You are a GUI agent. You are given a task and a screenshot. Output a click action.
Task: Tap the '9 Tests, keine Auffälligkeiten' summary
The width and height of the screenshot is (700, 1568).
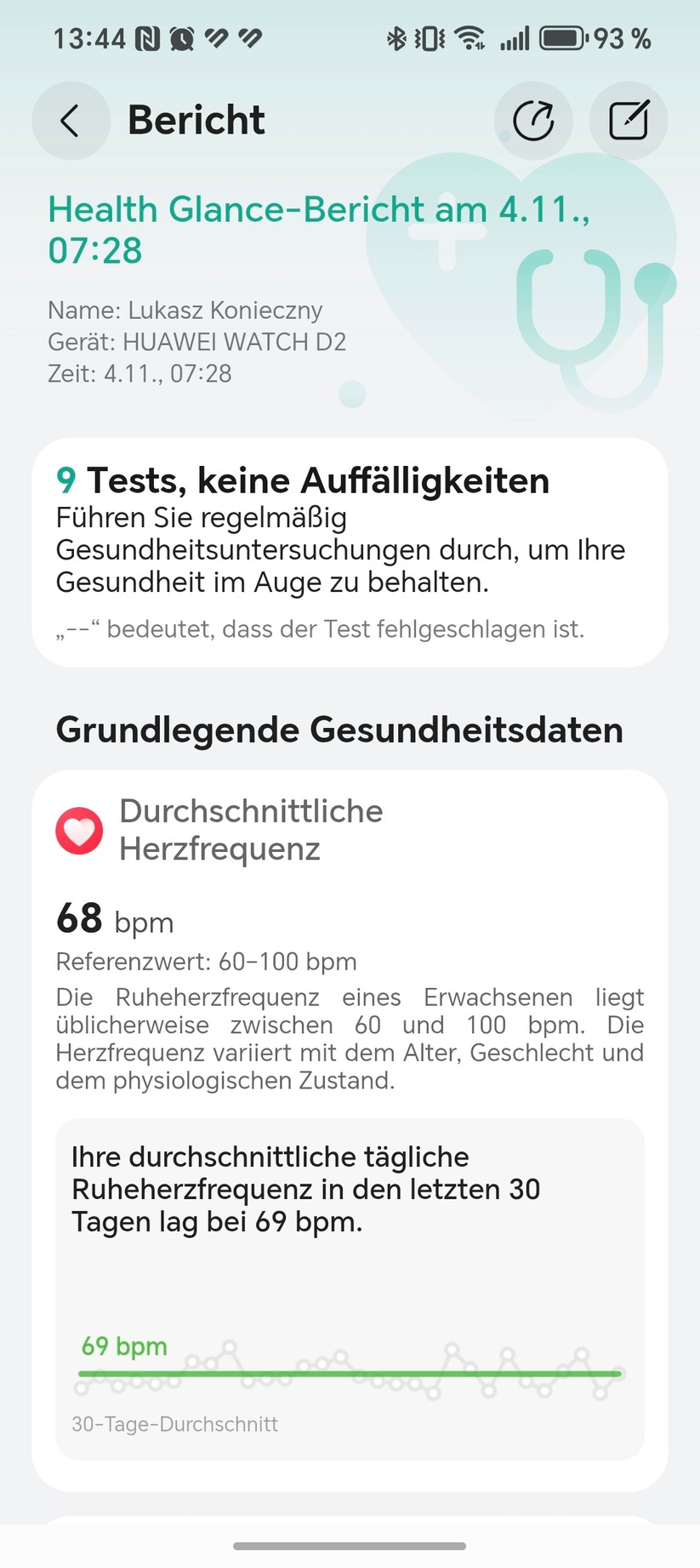click(302, 480)
